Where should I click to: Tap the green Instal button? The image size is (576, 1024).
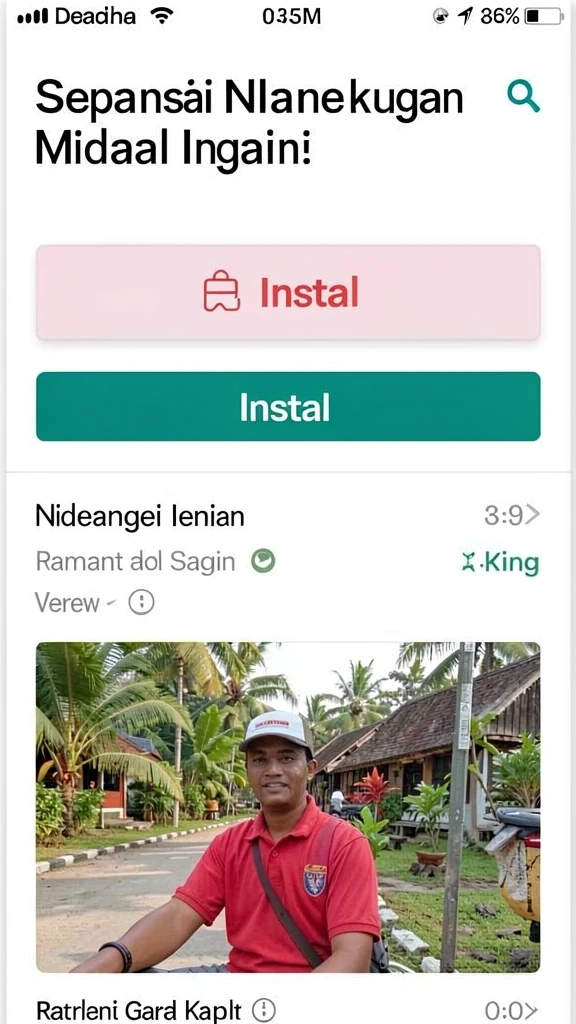(288, 406)
